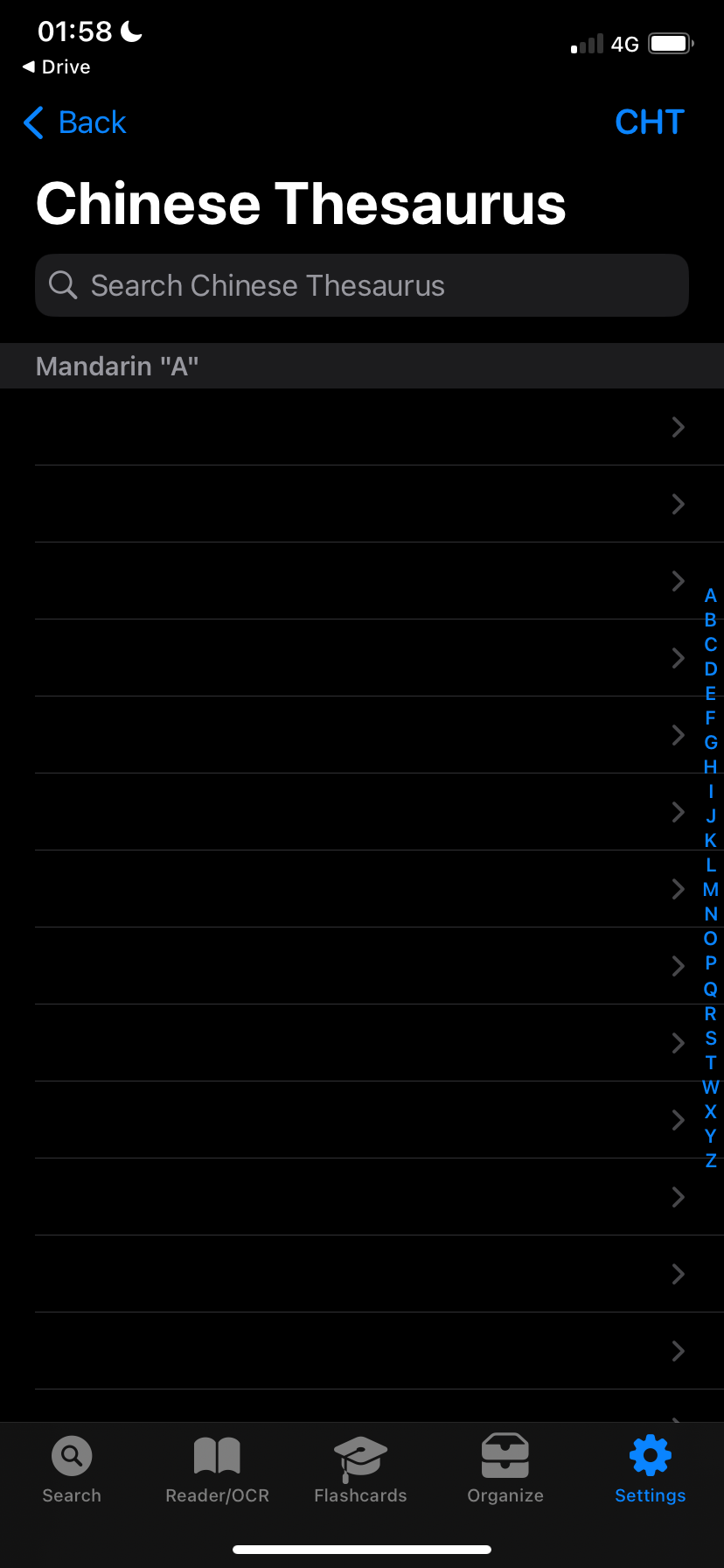Tap the CHT button in the header
This screenshot has height=1568, width=724.
(x=649, y=122)
